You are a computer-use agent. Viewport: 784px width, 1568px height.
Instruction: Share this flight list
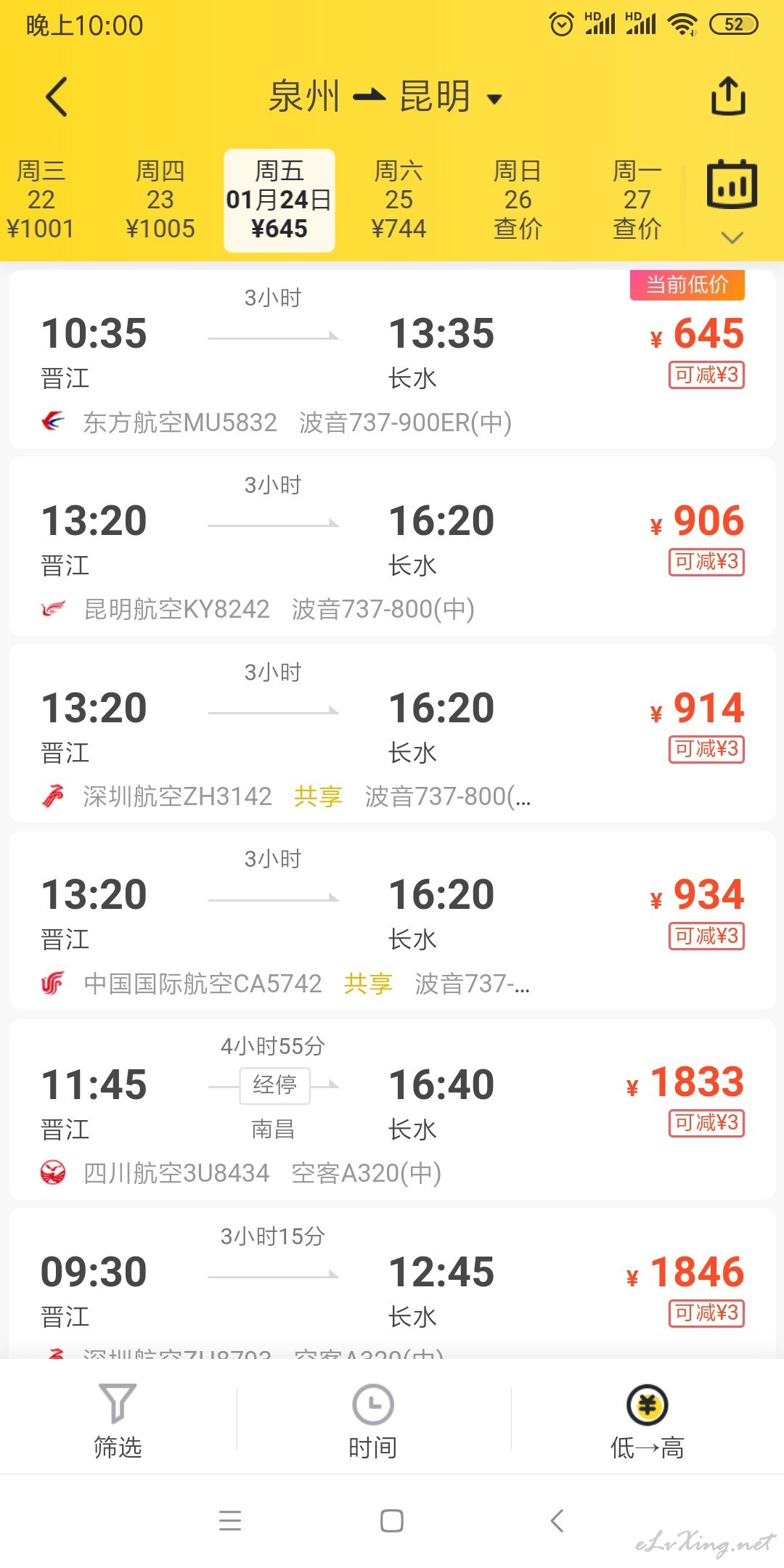click(x=728, y=96)
